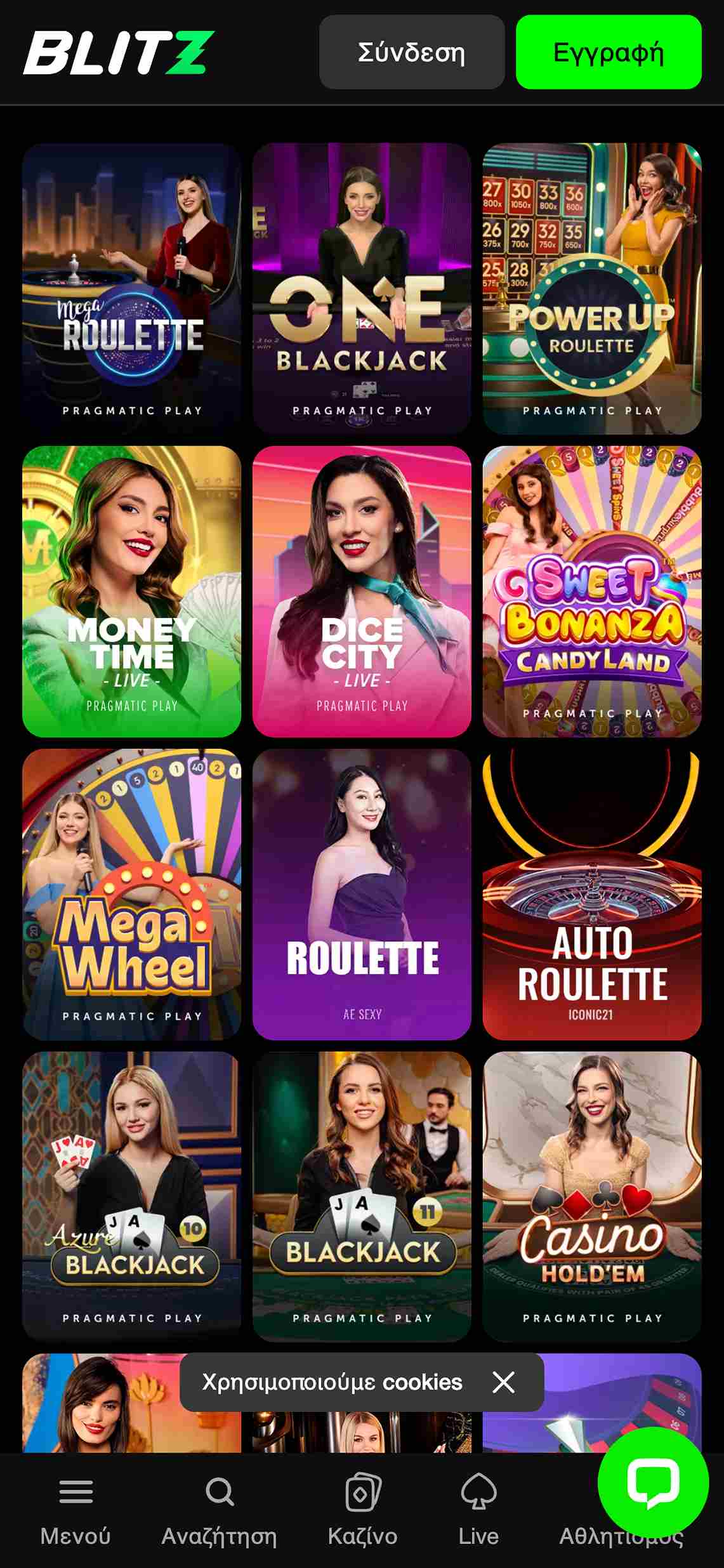Tap the green Εγγραφή register button
Viewport: 724px width, 1568px height.
click(x=608, y=53)
